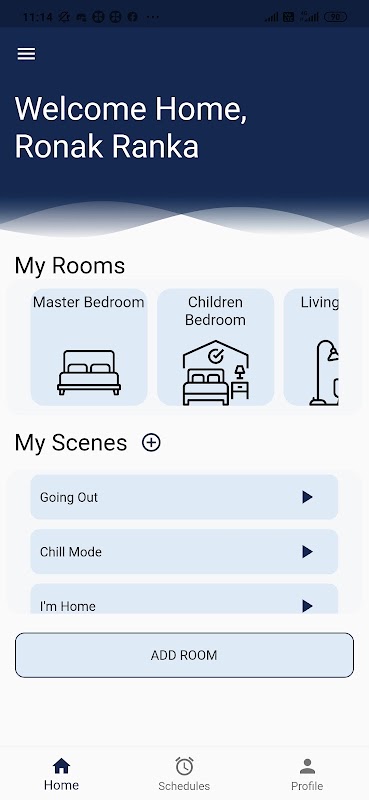Open the Living room card
The width and height of the screenshot is (369, 800).
(311, 347)
